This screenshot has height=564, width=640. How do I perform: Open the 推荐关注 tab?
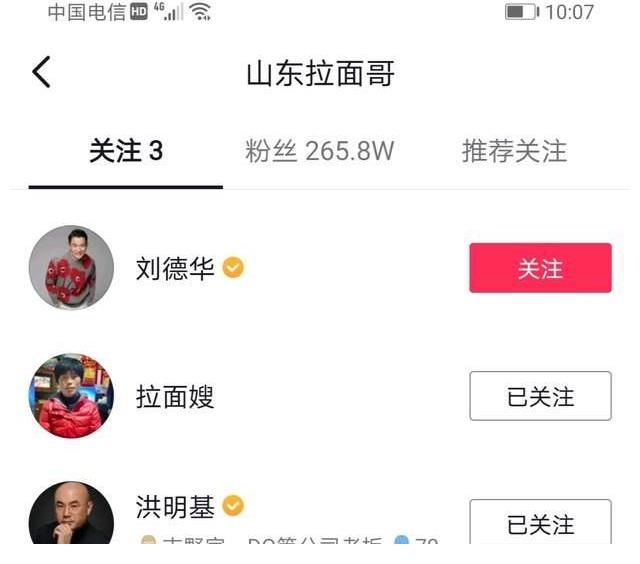514,152
